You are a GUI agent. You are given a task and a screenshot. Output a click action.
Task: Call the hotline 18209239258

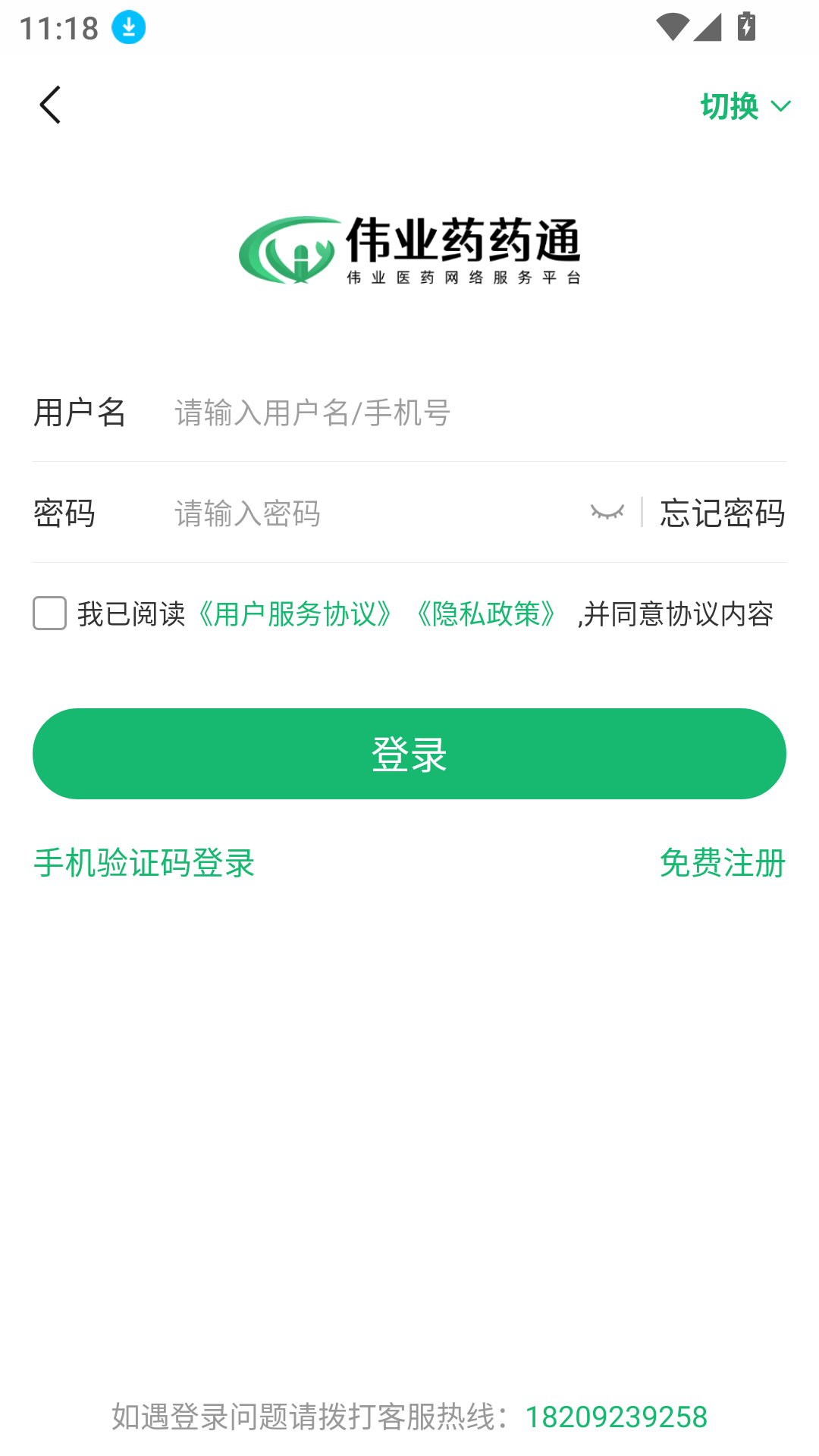point(616,1417)
